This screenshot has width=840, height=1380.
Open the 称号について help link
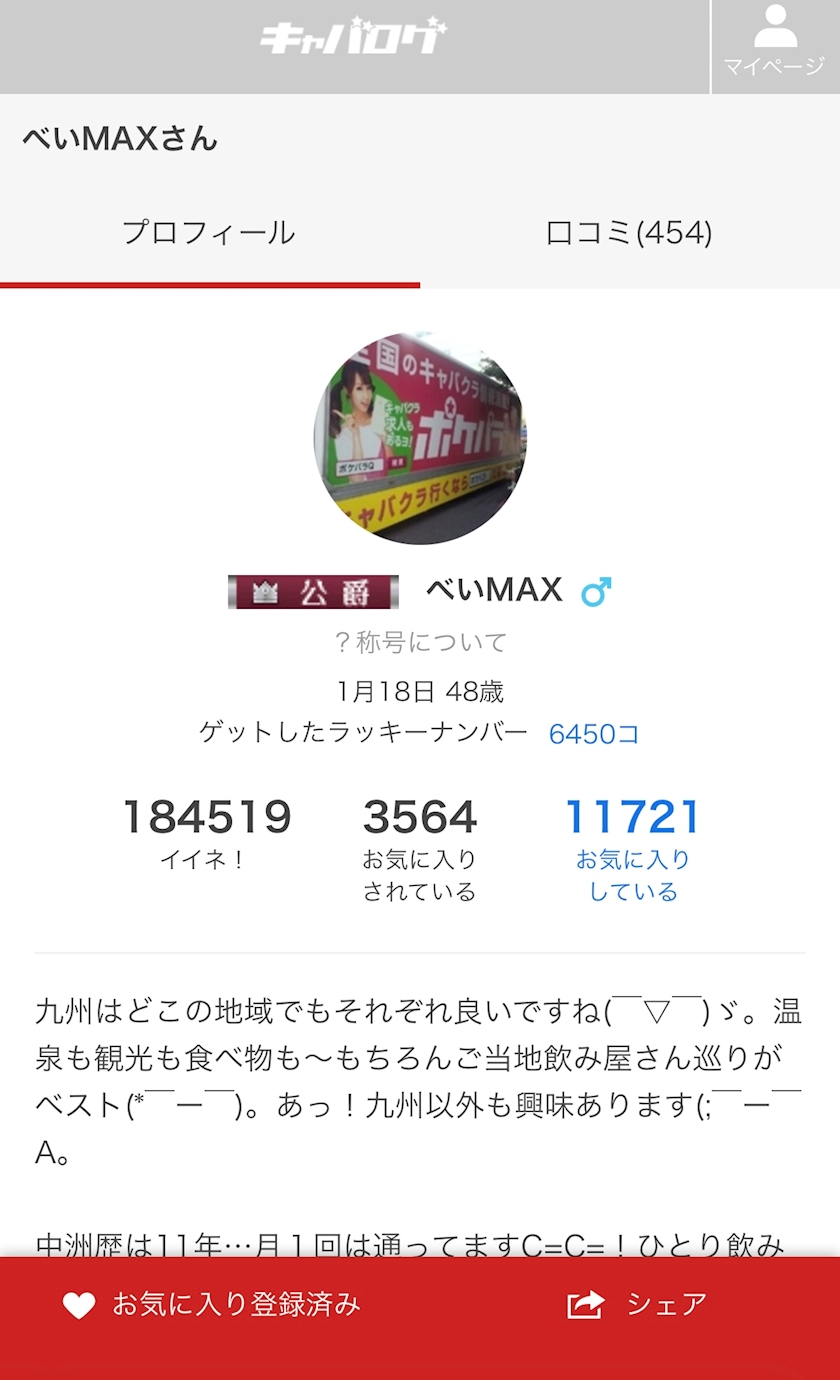[x=421, y=642]
